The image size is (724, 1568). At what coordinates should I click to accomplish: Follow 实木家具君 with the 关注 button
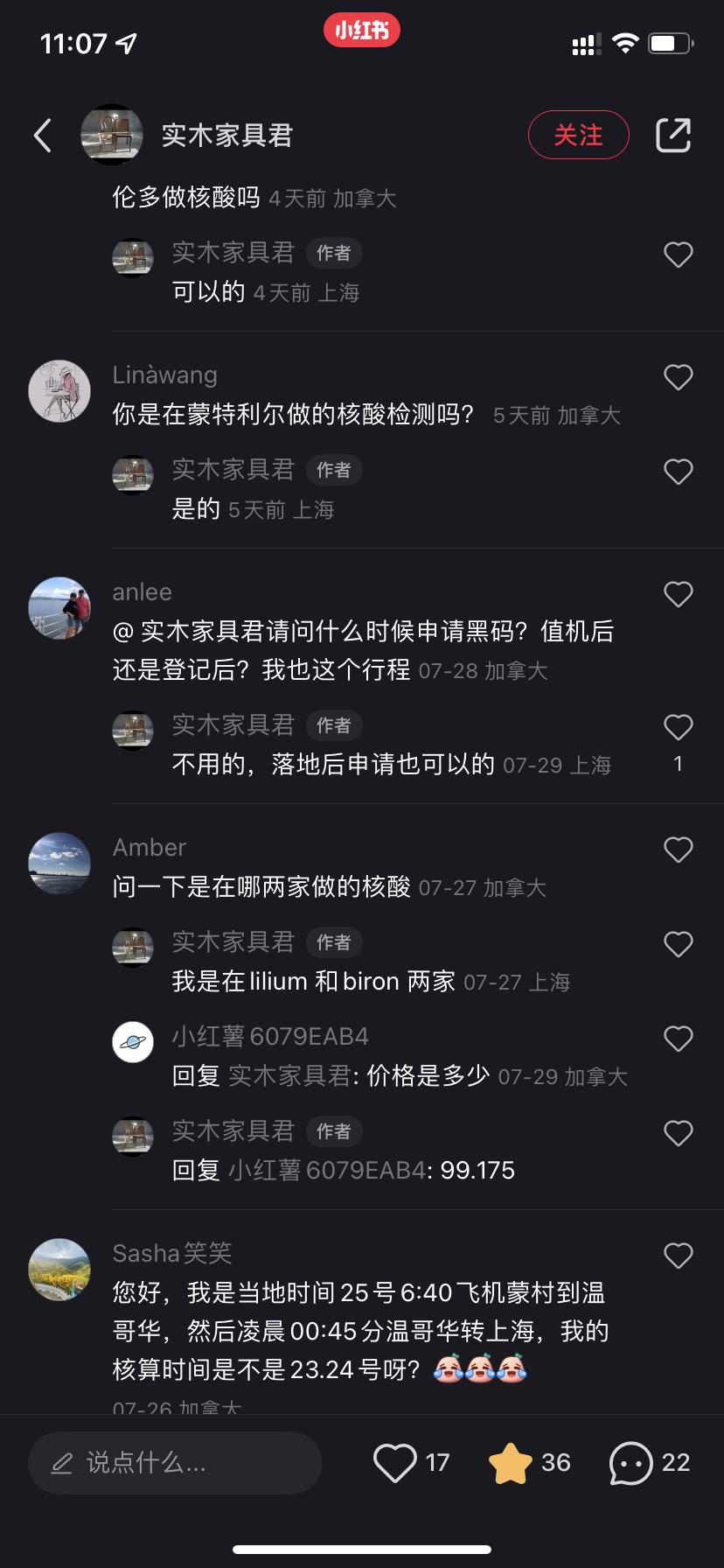578,135
